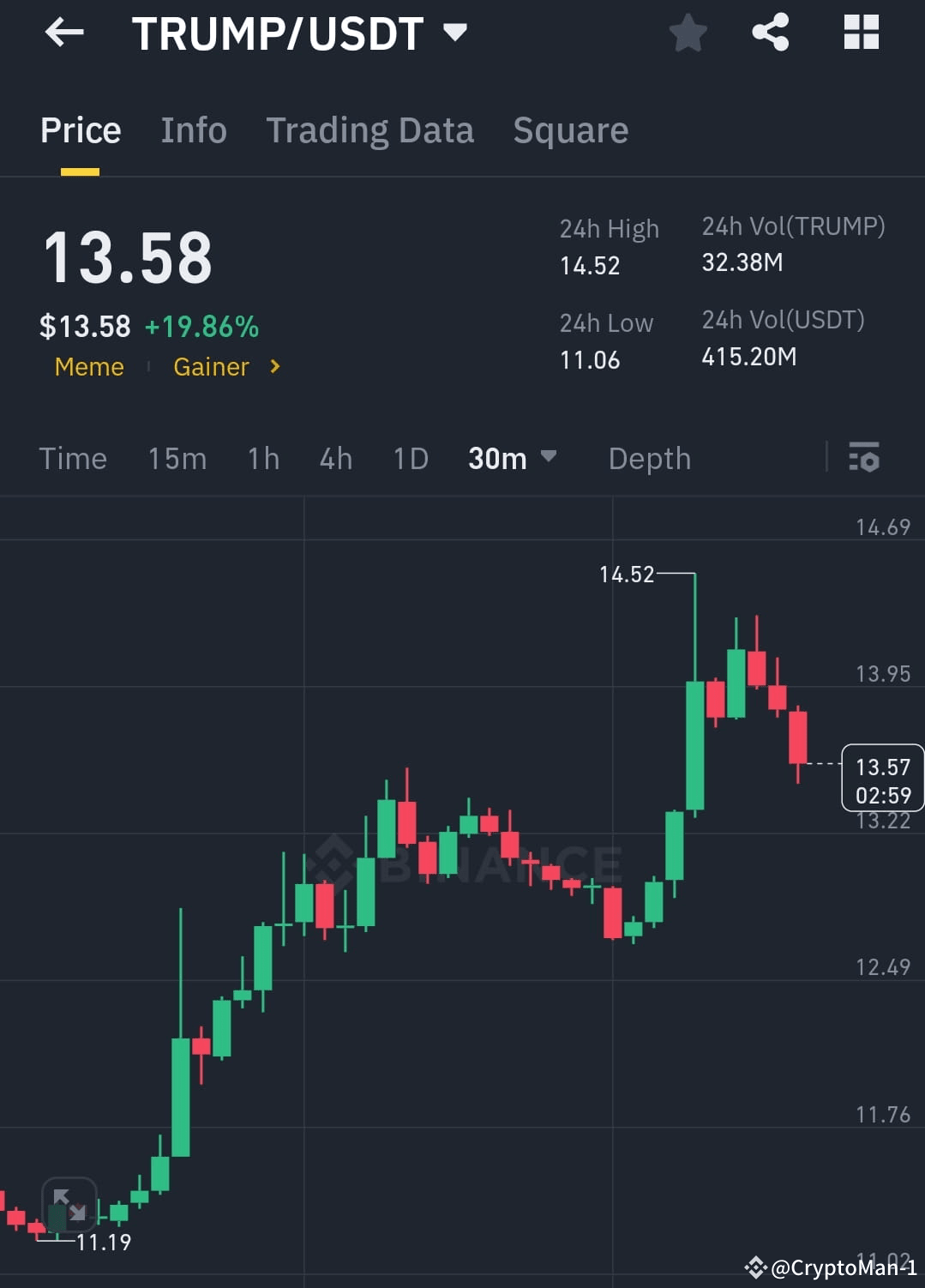925x1288 pixels.
Task: Switch to the 1D timeframe
Action: [410, 459]
